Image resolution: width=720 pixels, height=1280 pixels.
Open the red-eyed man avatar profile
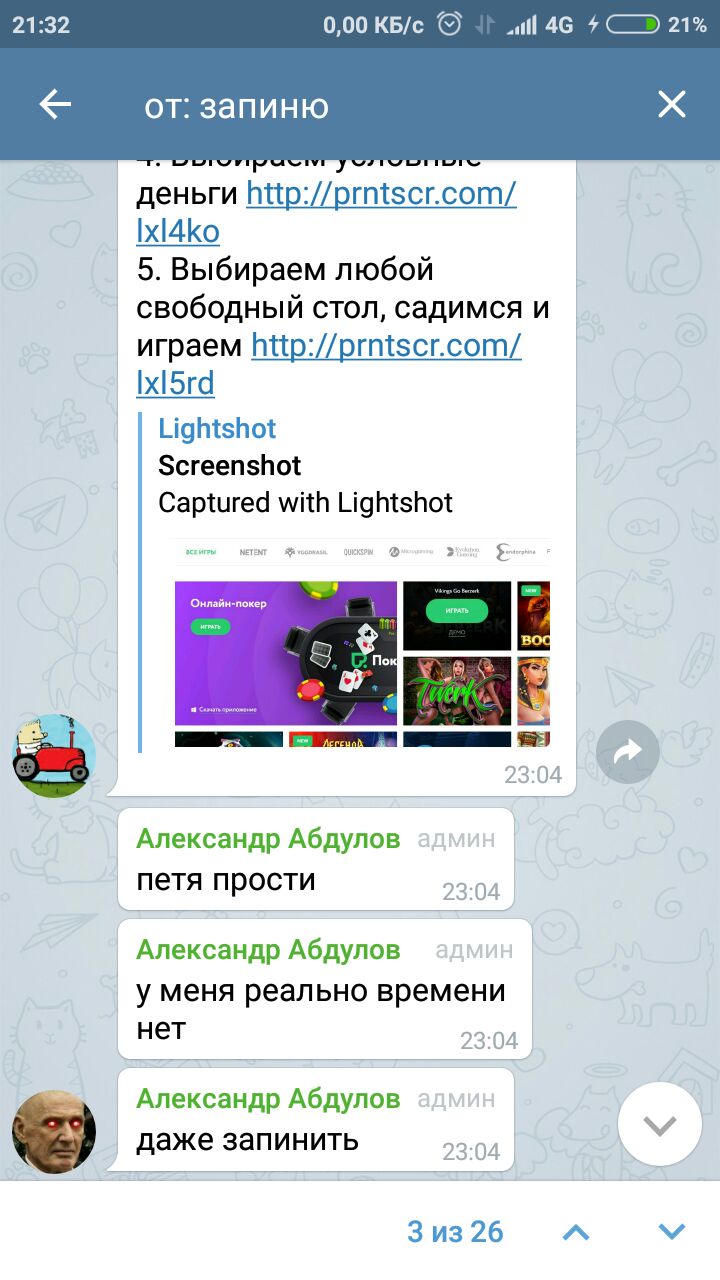[x=54, y=1132]
